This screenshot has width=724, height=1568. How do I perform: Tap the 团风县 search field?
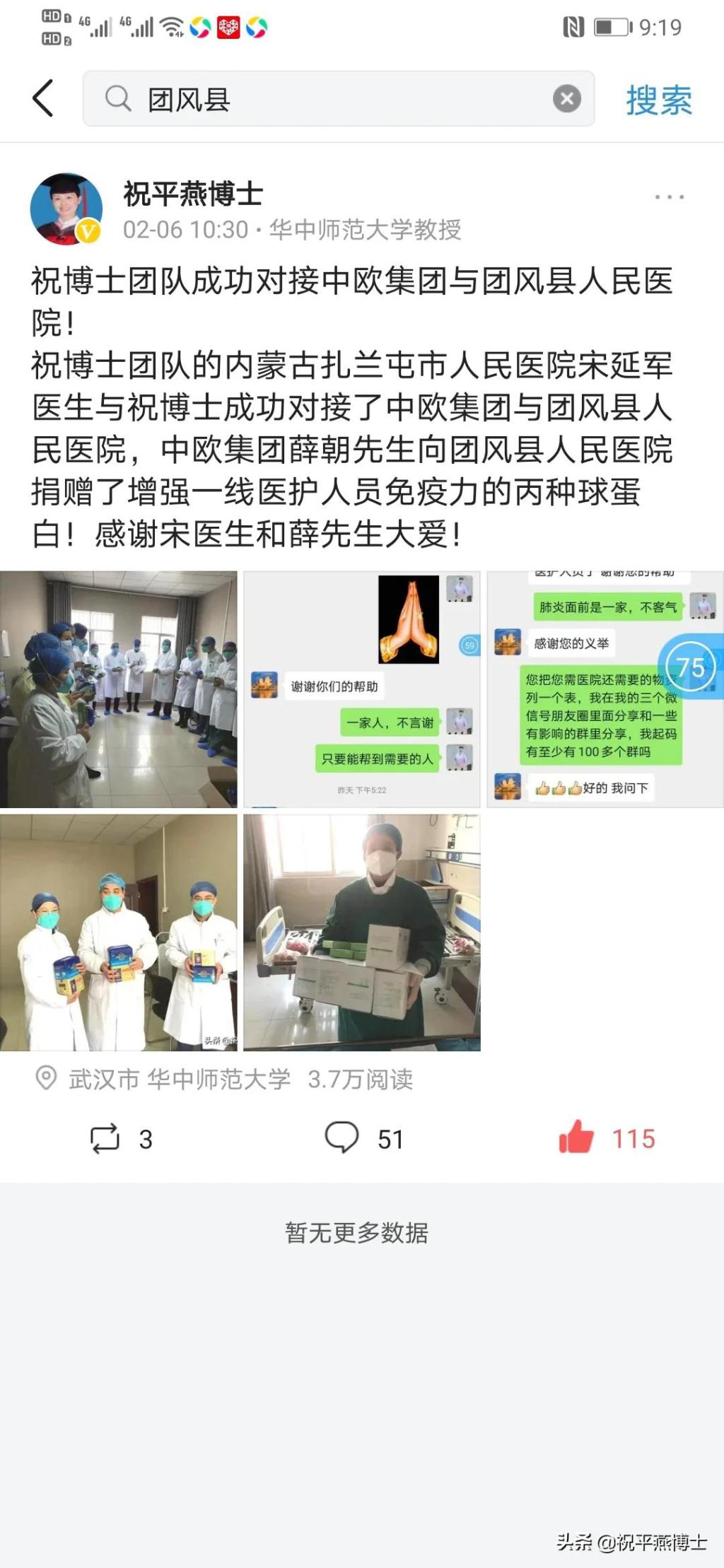(332, 99)
